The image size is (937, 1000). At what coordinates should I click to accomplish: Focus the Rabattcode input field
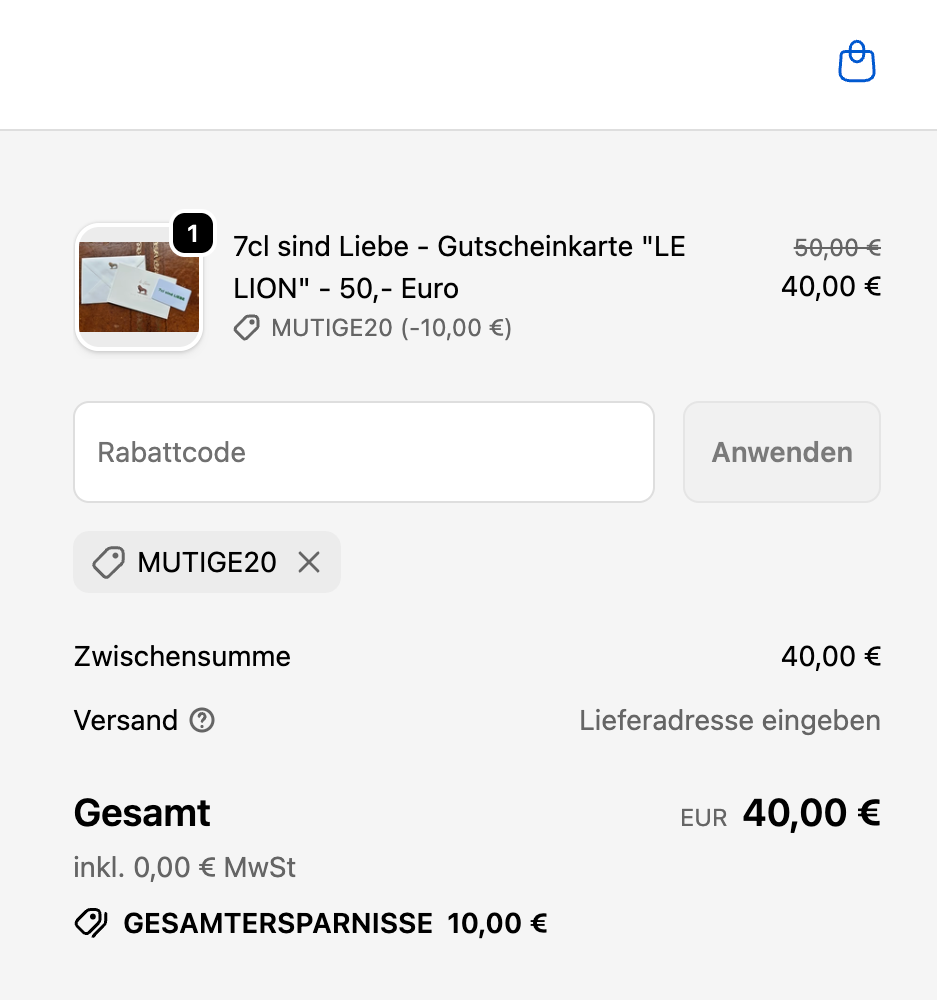point(363,452)
